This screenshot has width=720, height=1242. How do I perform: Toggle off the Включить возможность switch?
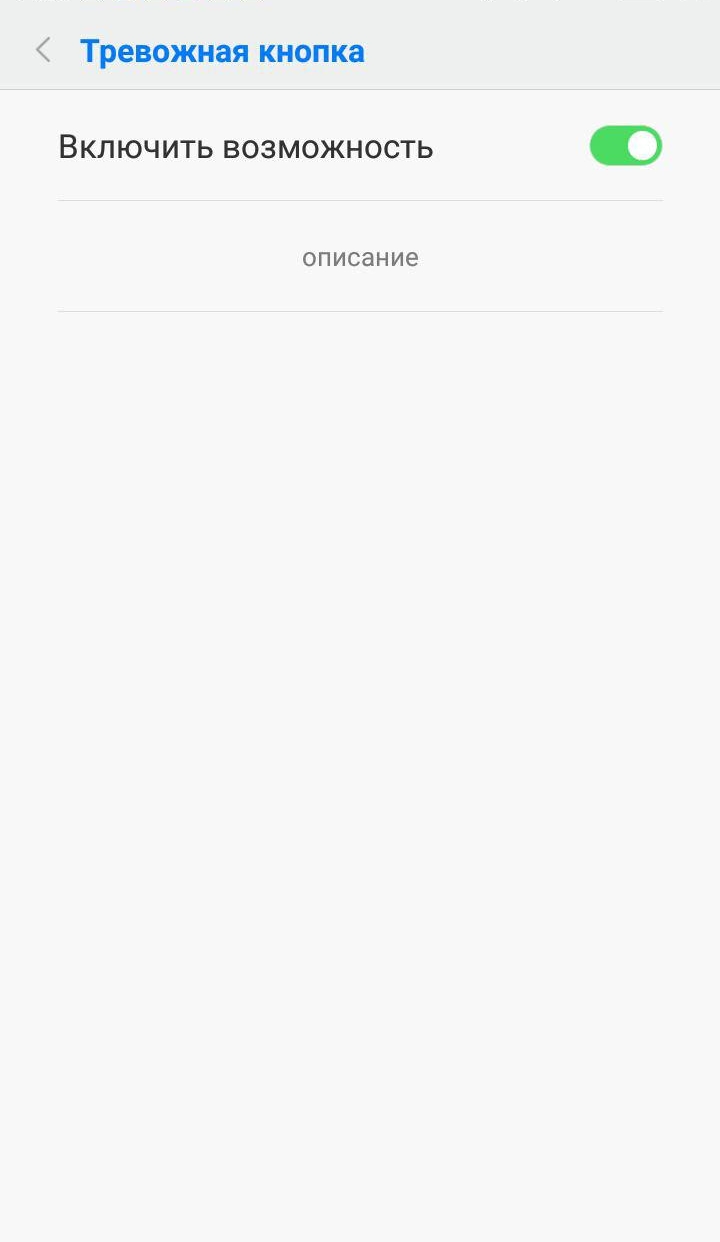click(x=626, y=146)
